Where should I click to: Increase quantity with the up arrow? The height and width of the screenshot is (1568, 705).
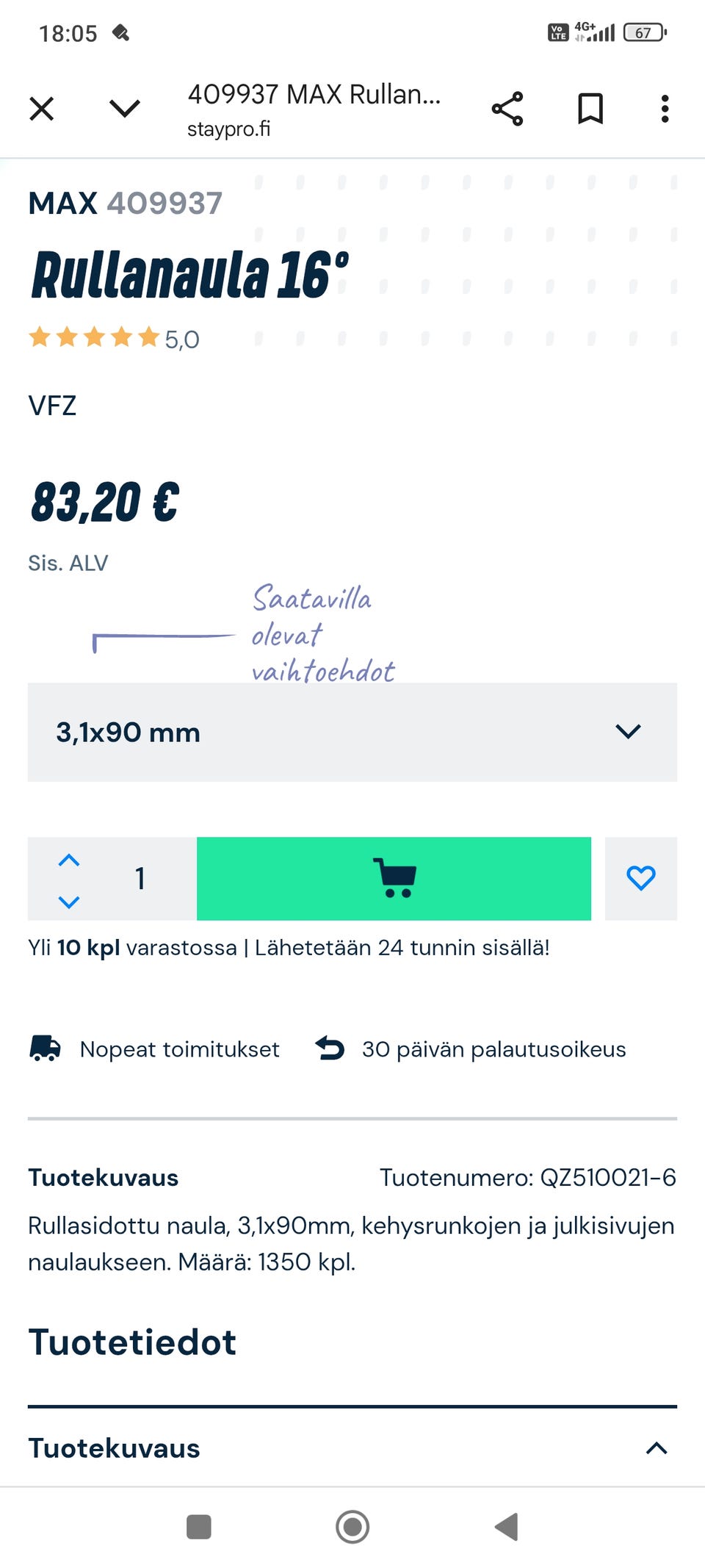(x=68, y=860)
